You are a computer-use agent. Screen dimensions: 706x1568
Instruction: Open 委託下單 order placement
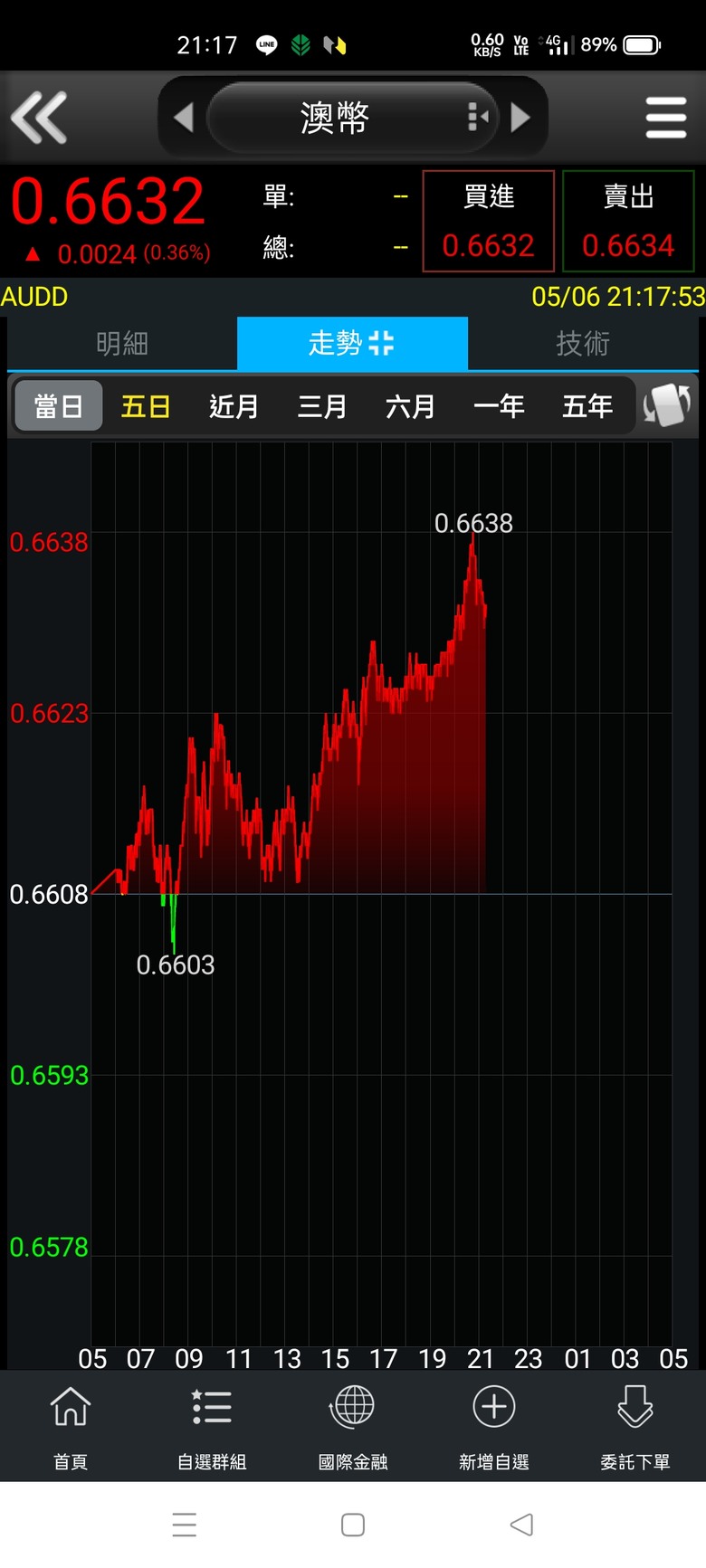tap(635, 1427)
